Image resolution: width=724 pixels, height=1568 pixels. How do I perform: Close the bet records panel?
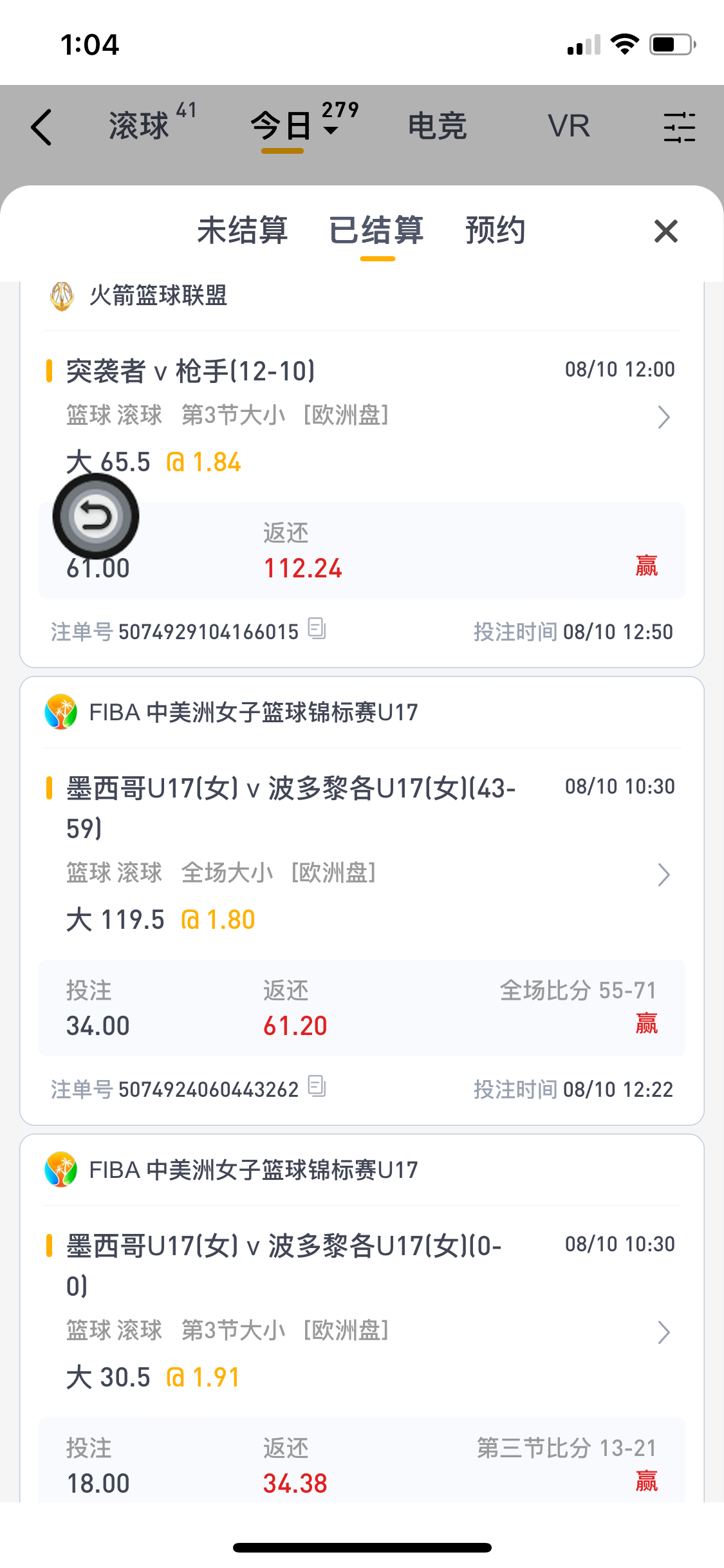(x=666, y=231)
